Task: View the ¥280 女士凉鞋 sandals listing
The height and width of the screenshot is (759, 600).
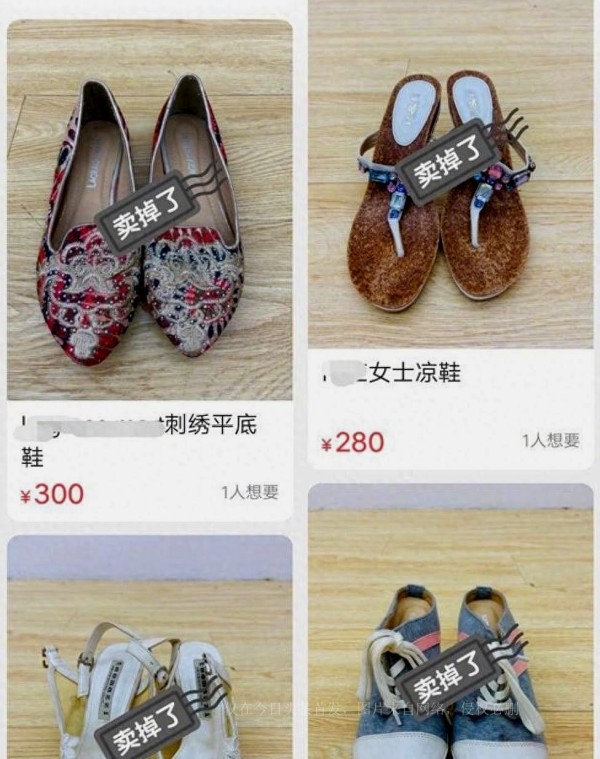Action: [450, 200]
